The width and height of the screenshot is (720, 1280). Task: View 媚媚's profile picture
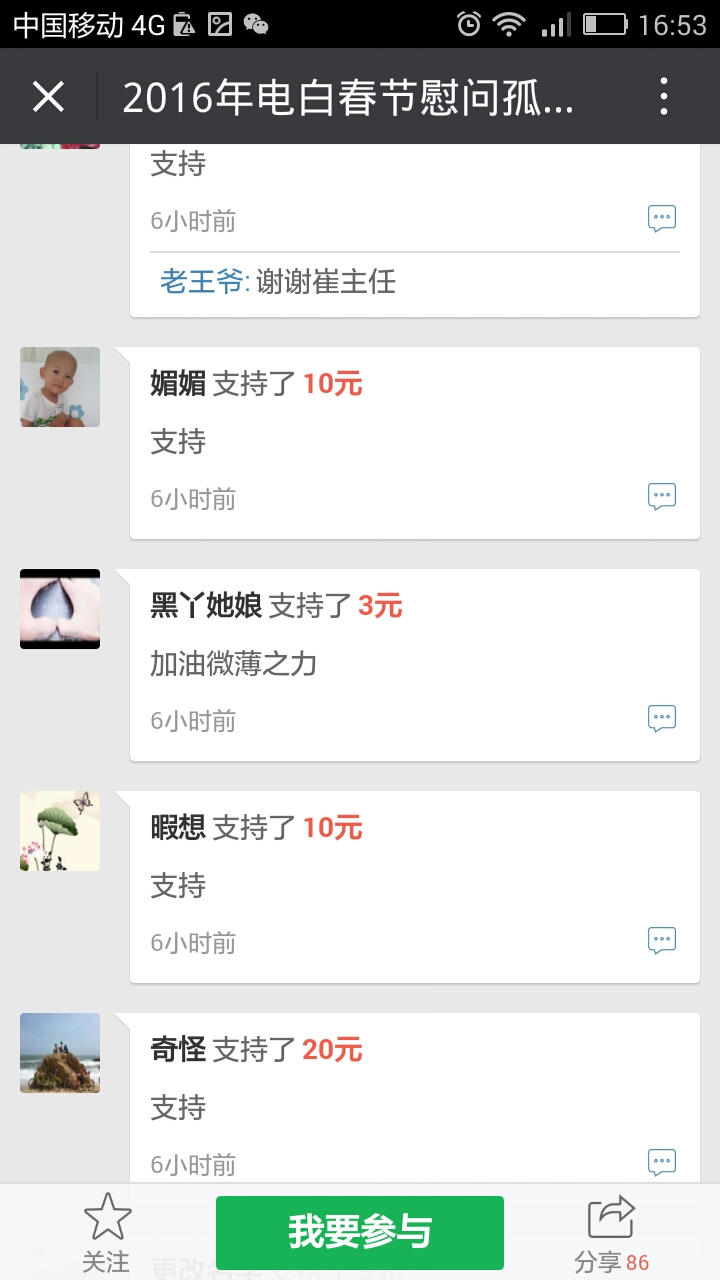[60, 387]
